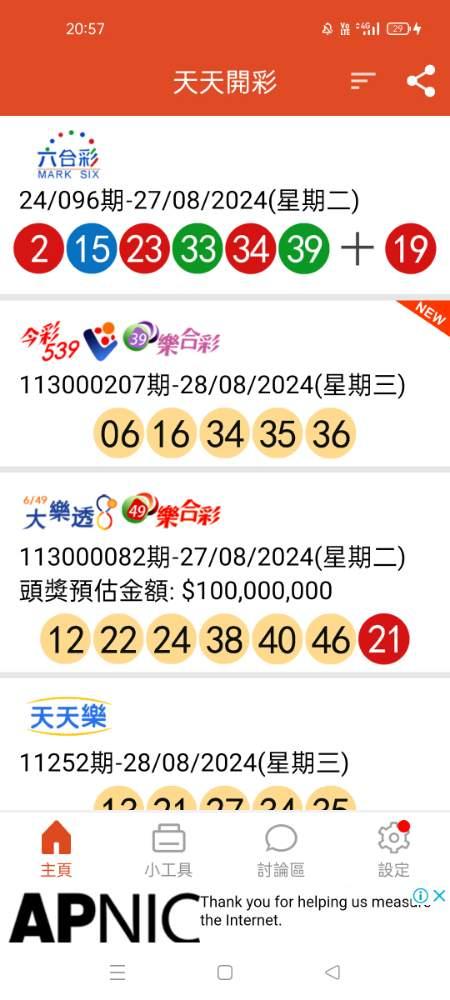Share the lottery results

pos(421,81)
